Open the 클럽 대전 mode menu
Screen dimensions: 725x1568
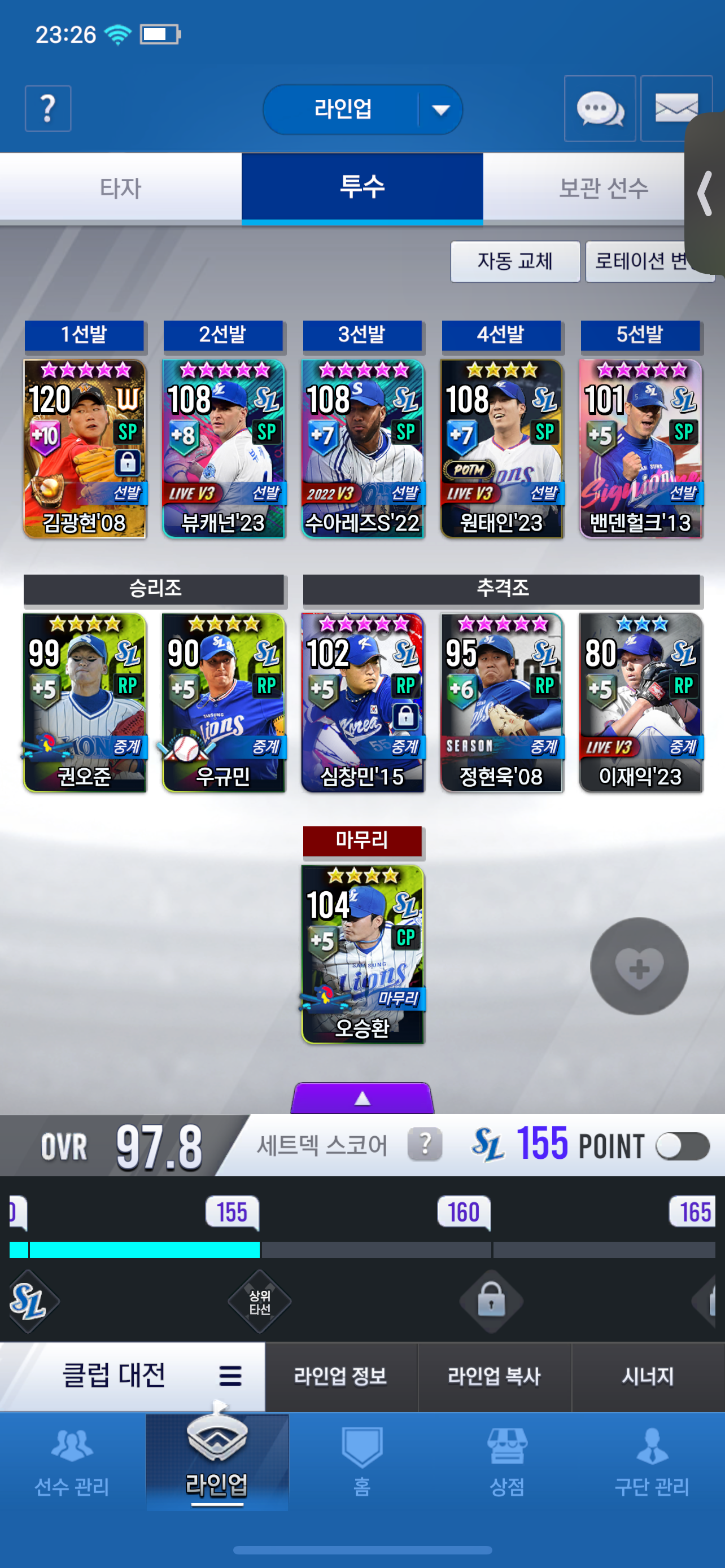tap(230, 1376)
